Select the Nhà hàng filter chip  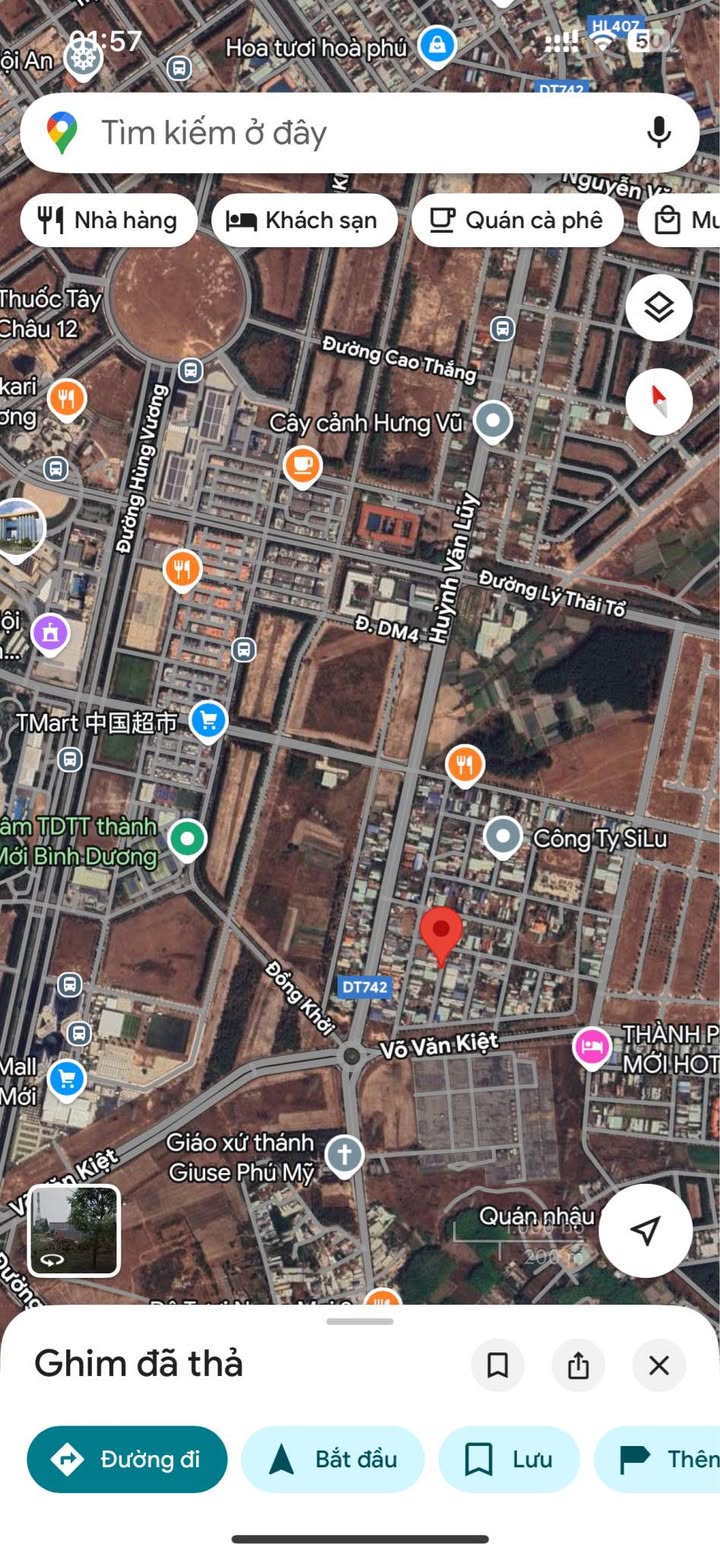pyautogui.click(x=109, y=220)
